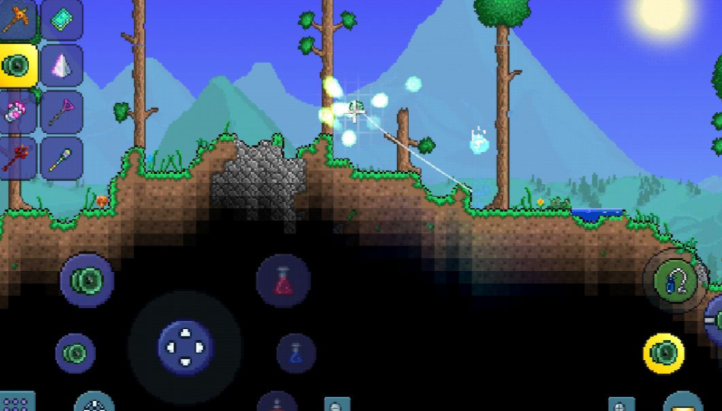Use the blue mana potion
The width and height of the screenshot is (722, 411).
(296, 353)
